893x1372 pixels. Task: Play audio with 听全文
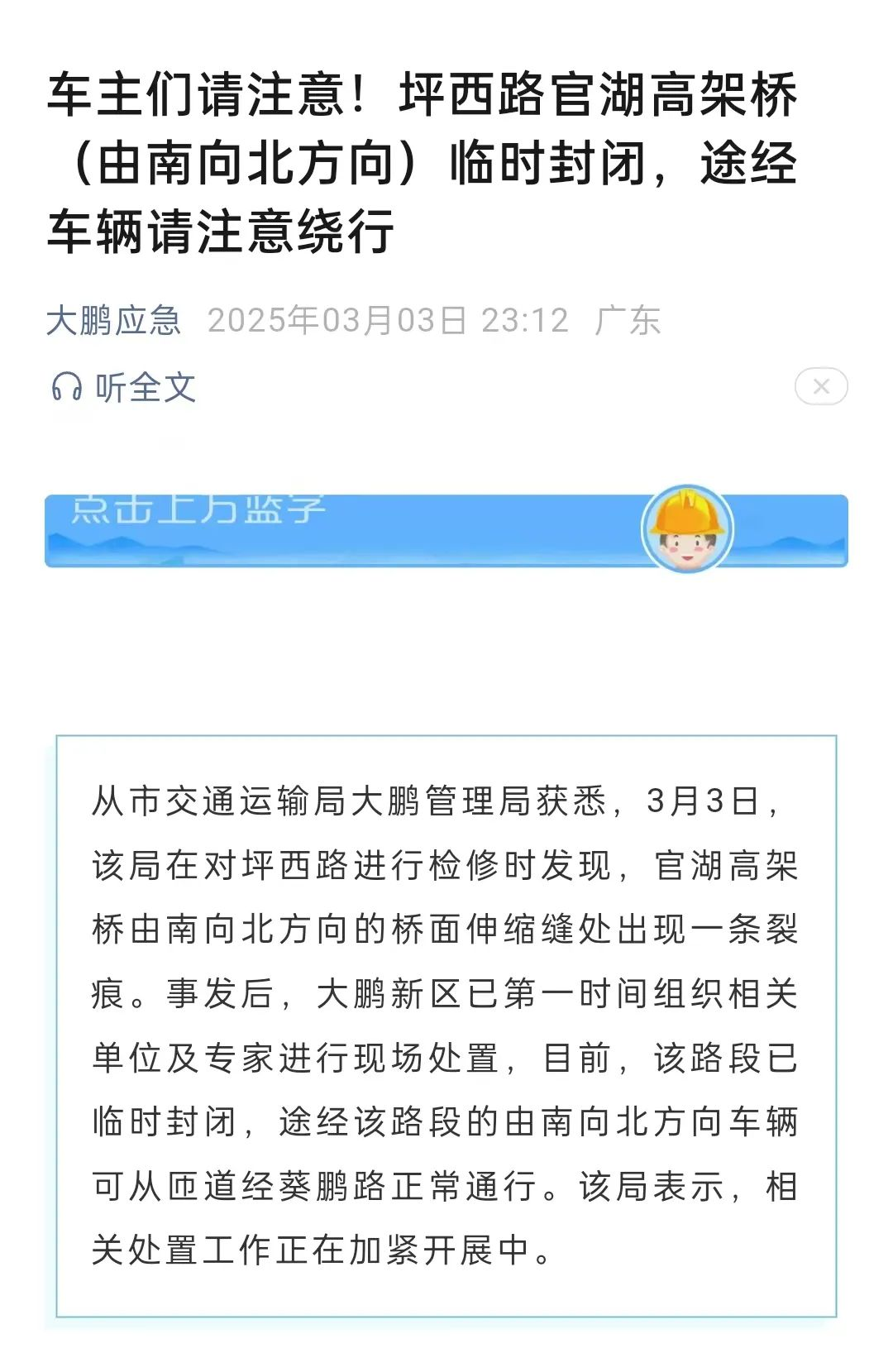(x=124, y=387)
